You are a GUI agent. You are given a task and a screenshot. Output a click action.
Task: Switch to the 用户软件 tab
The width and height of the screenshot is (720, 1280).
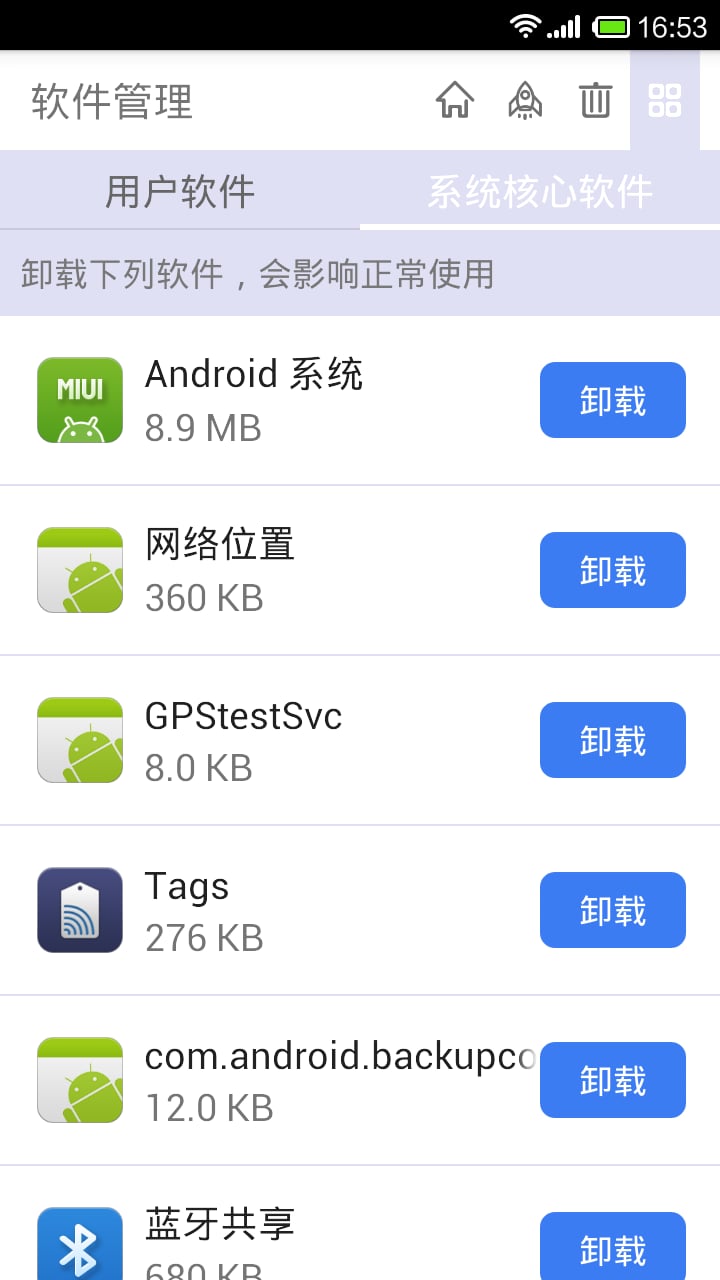[178, 190]
